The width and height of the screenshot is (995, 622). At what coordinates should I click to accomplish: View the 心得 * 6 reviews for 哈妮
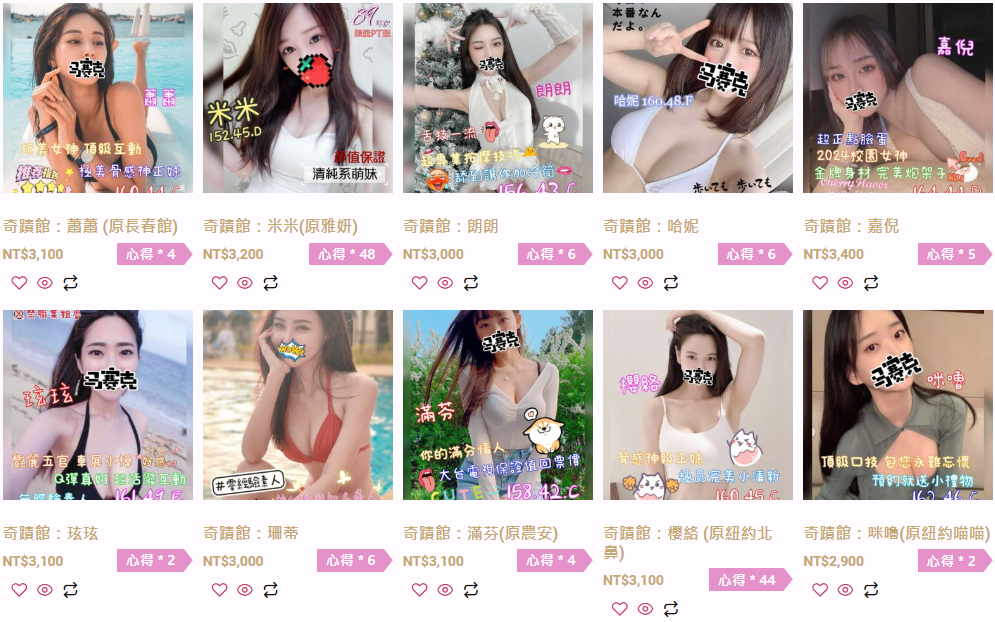751,254
